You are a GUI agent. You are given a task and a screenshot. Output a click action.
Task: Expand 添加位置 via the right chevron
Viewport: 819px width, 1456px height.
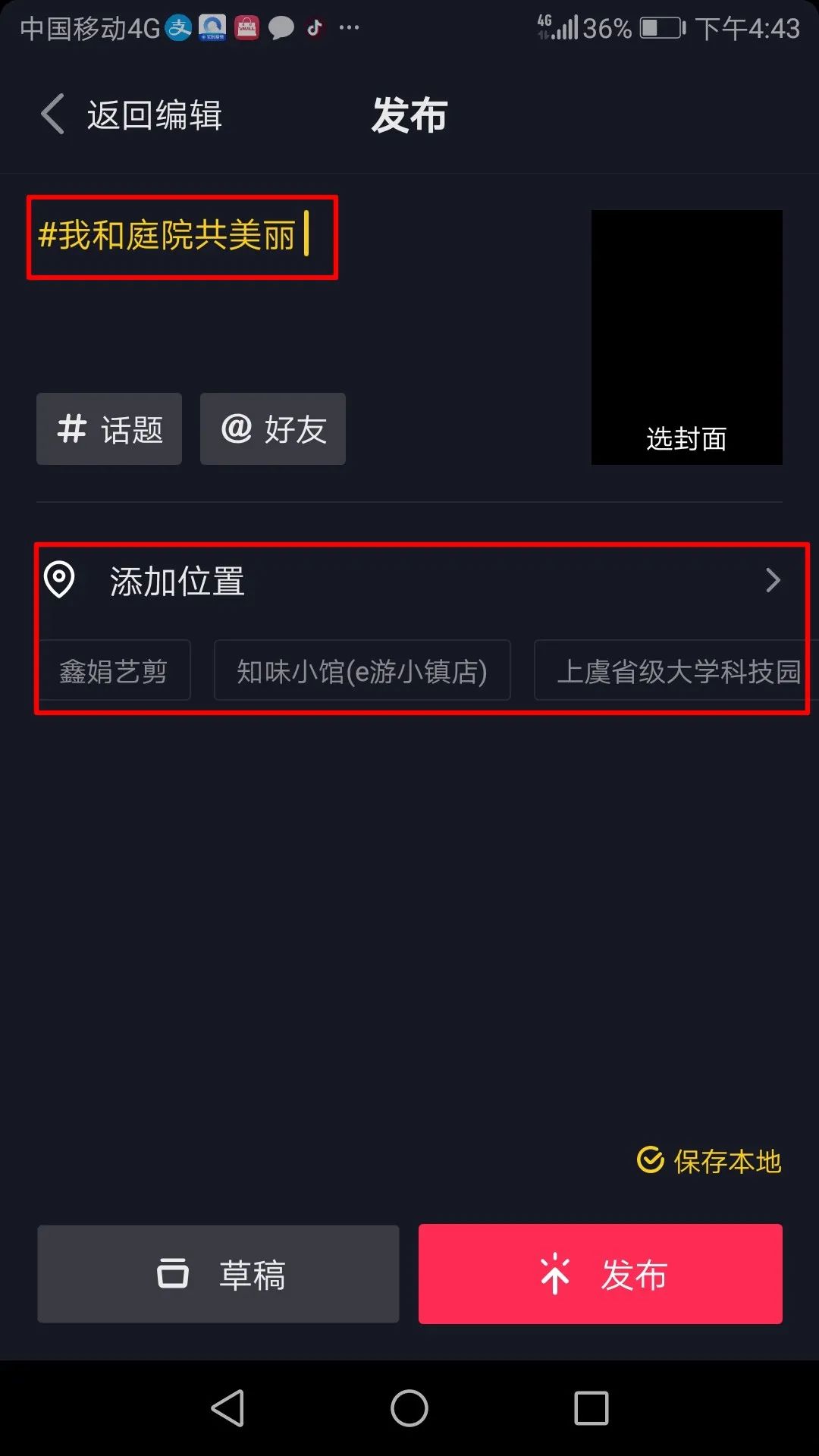point(773,581)
